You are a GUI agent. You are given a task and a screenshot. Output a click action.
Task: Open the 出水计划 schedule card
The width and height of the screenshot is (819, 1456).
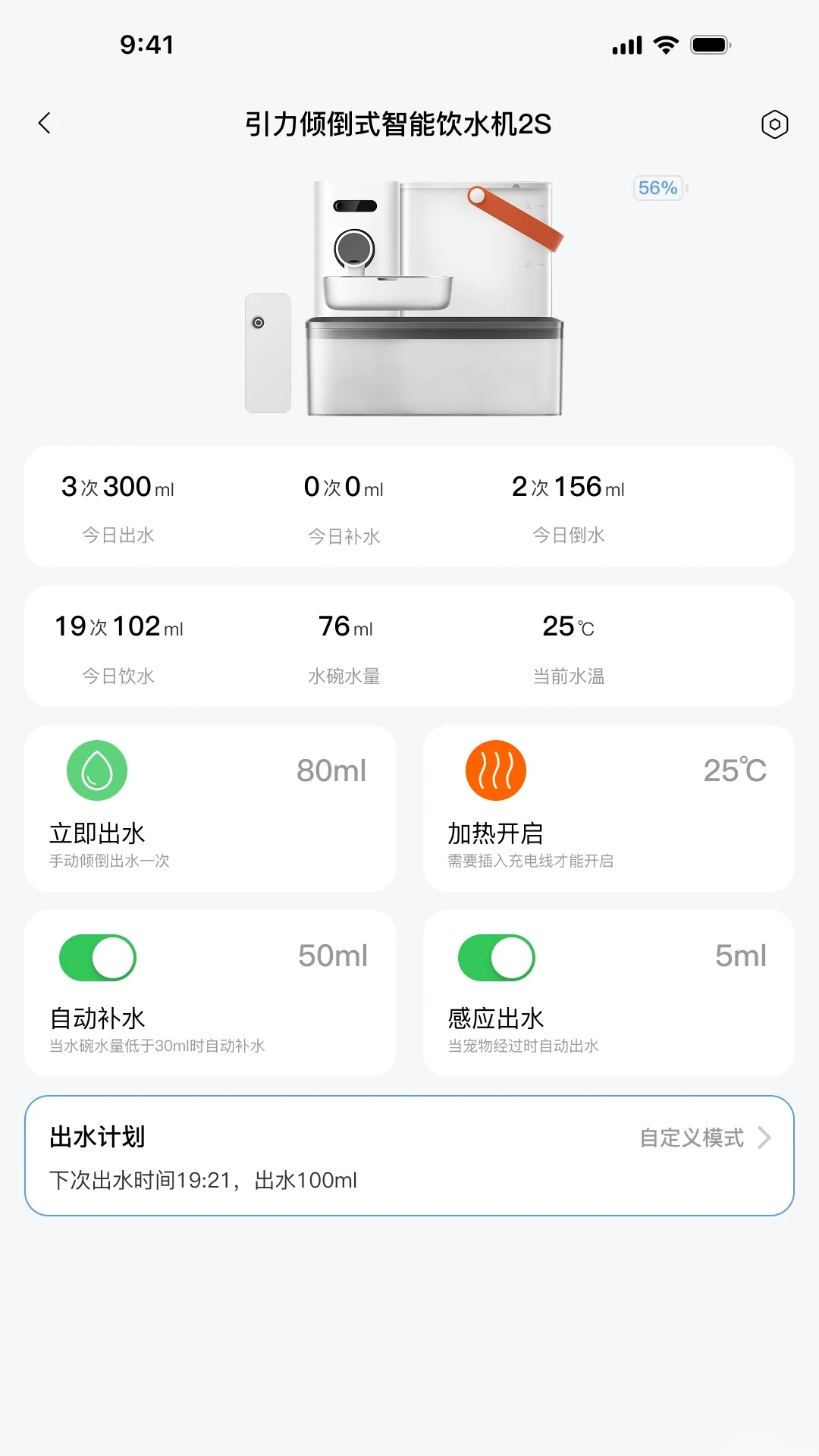point(409,1156)
